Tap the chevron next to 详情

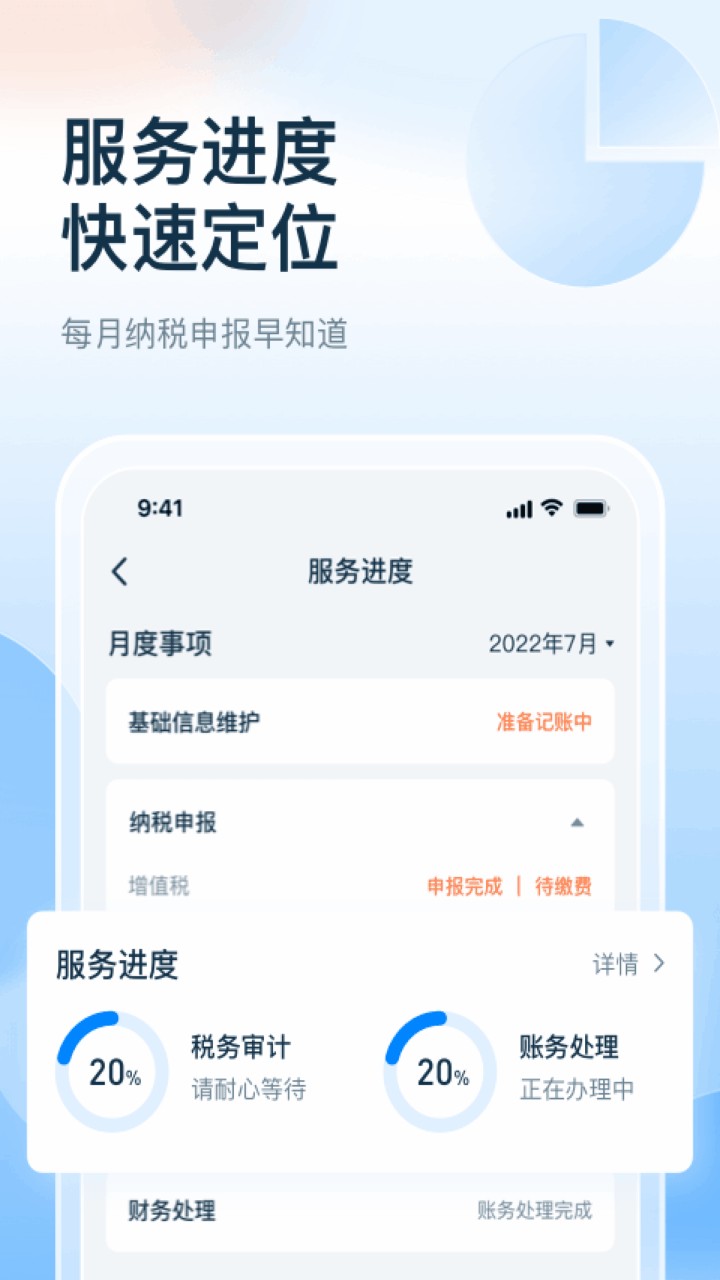pyautogui.click(x=659, y=963)
